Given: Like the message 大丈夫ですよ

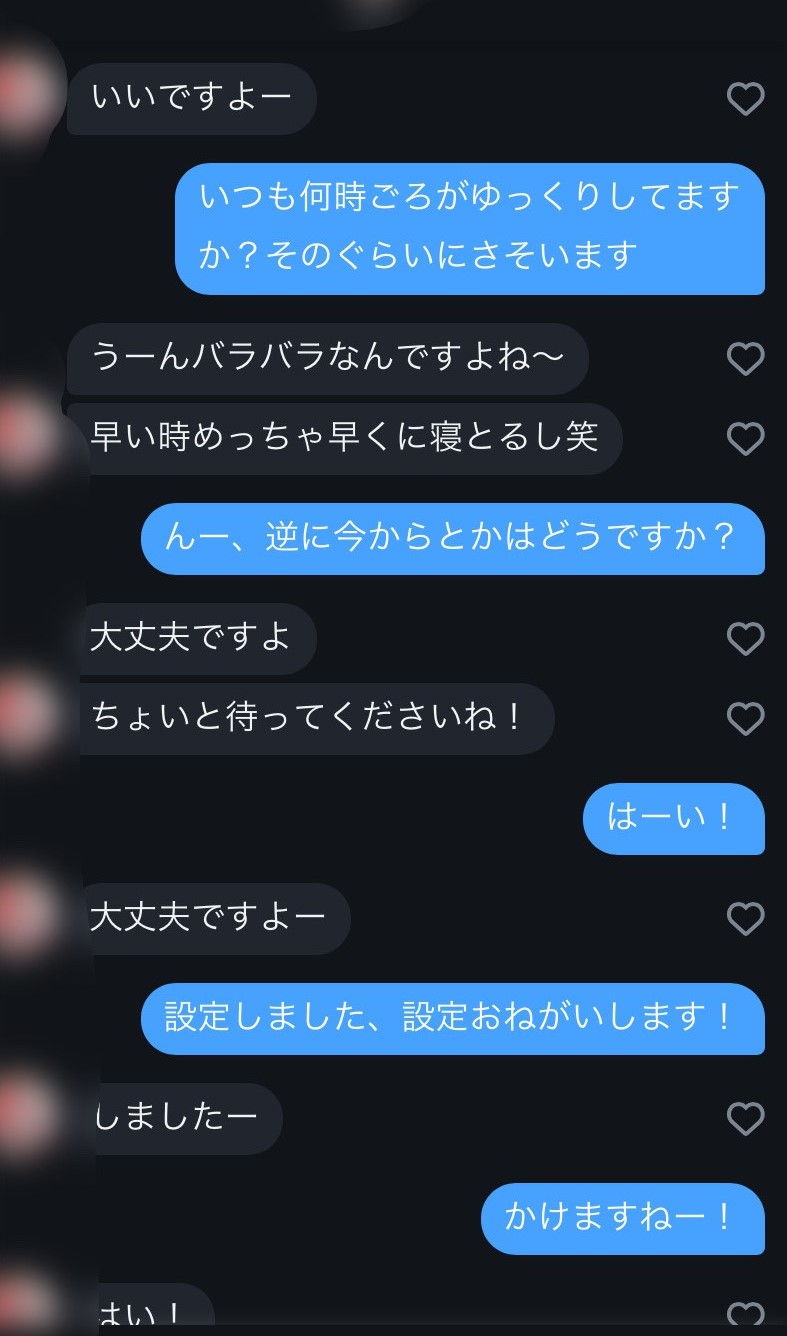Looking at the screenshot, I should pos(745,639).
